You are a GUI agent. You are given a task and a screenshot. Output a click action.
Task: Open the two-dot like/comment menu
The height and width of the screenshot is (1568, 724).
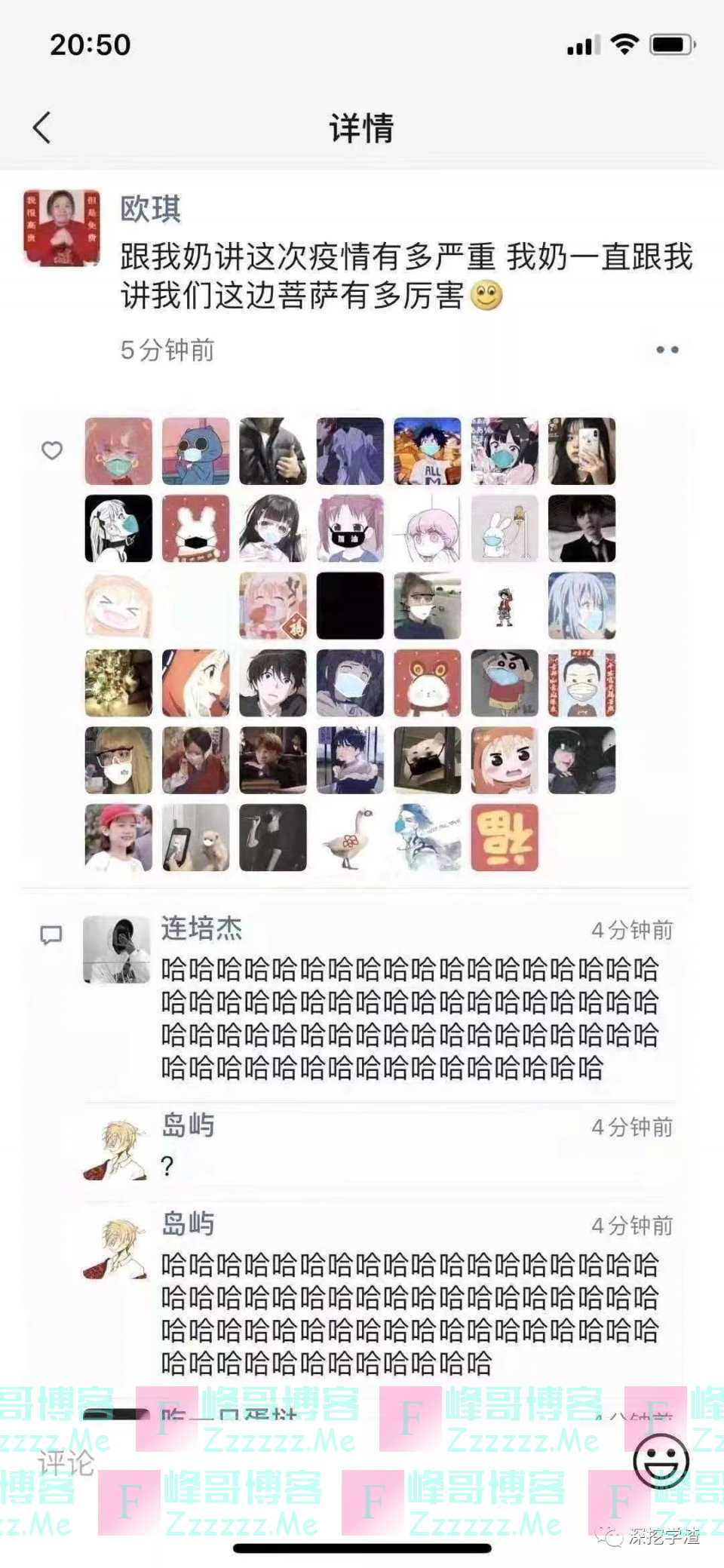point(667,350)
